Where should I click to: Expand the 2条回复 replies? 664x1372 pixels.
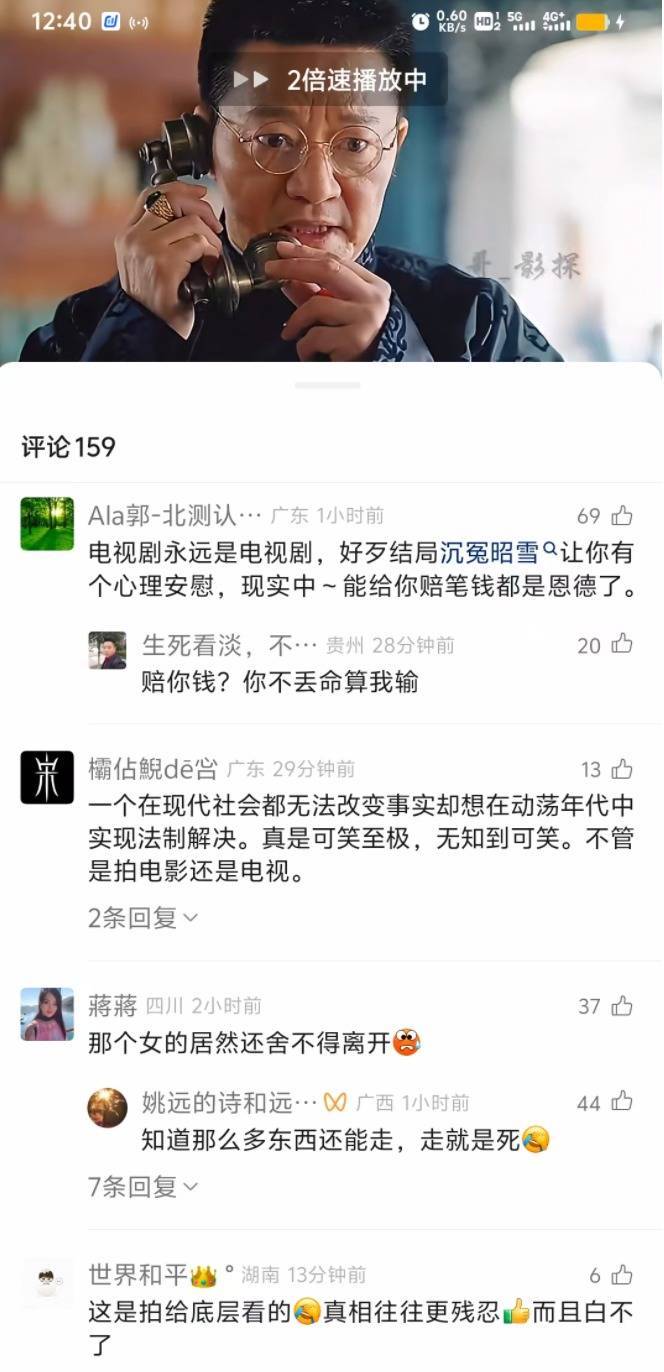(143, 916)
